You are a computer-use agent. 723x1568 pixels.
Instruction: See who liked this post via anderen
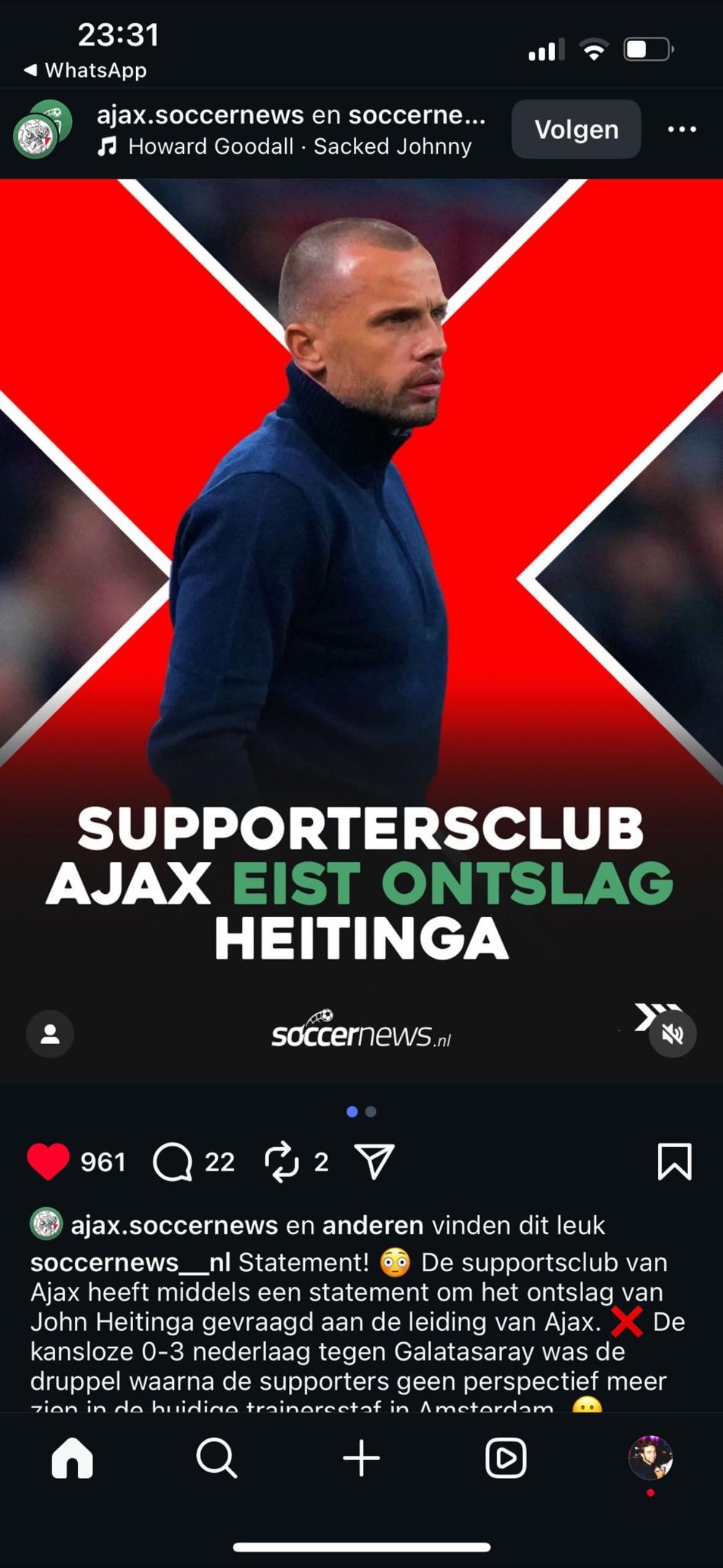click(372, 1225)
